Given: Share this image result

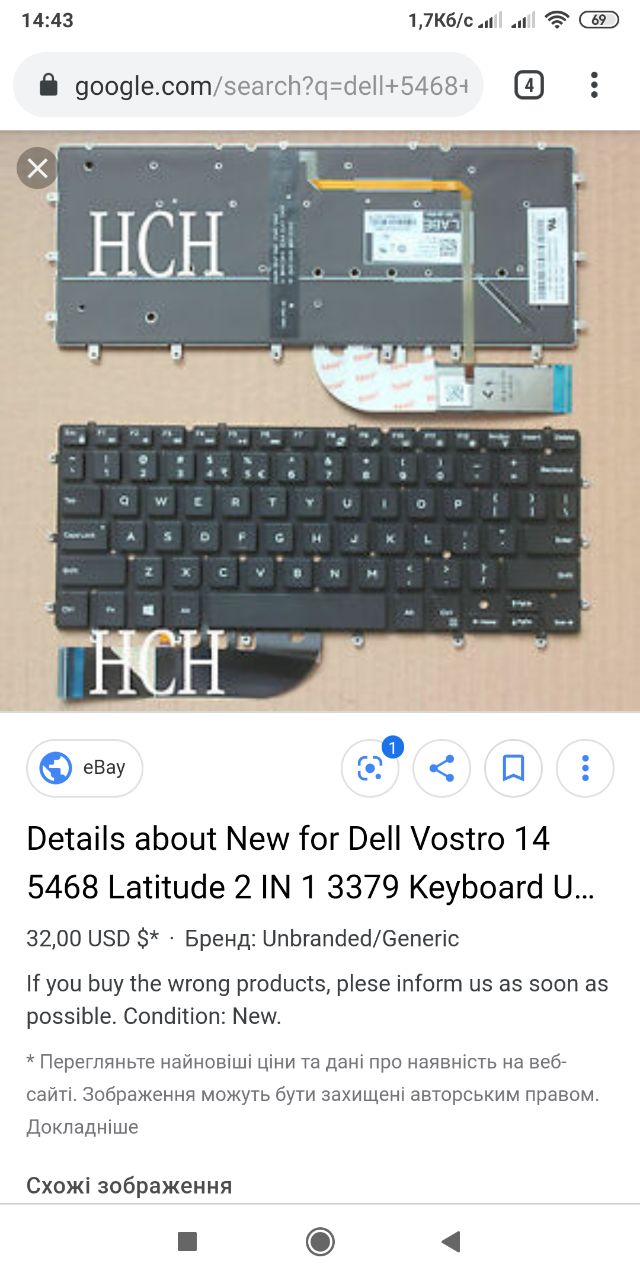Looking at the screenshot, I should point(442,768).
